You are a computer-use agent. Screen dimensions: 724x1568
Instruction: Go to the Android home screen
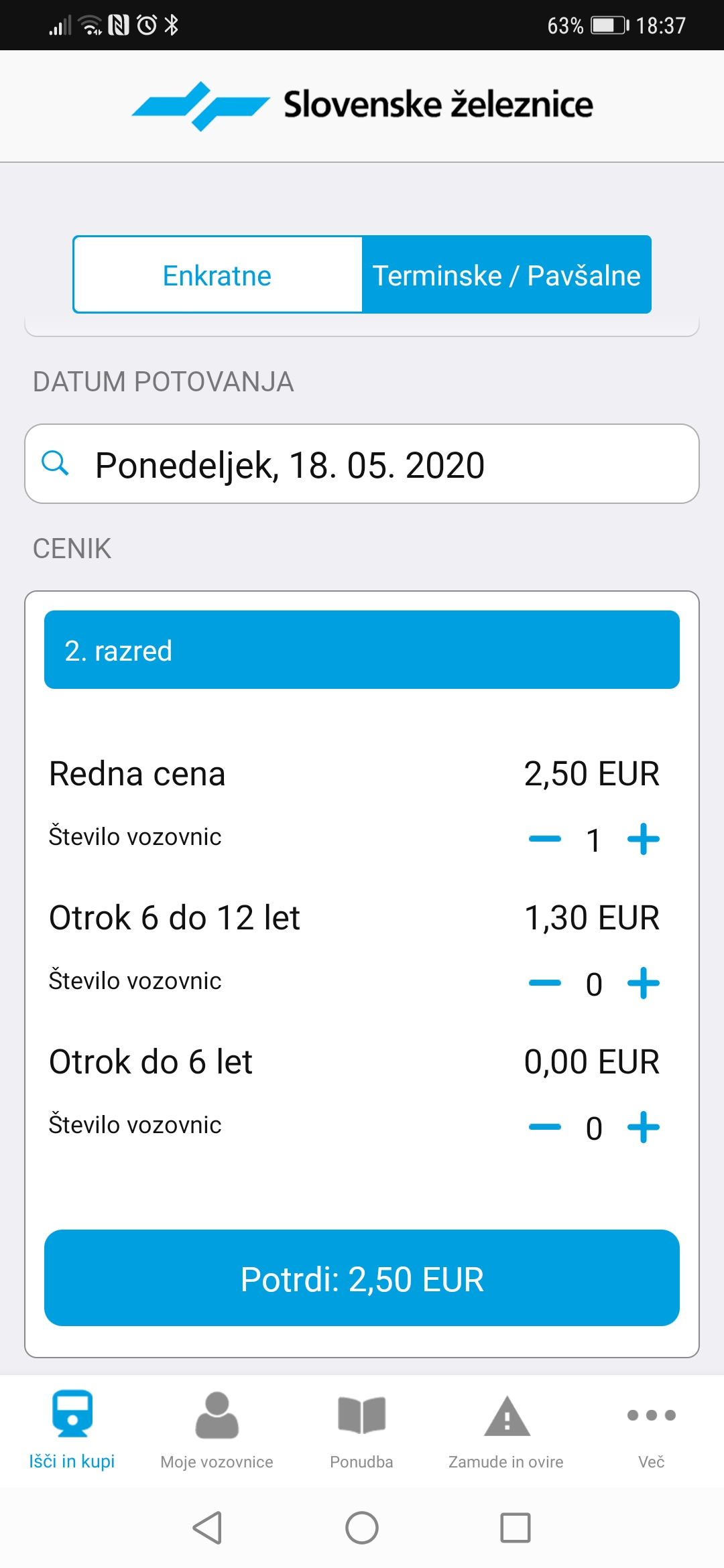point(362,1528)
